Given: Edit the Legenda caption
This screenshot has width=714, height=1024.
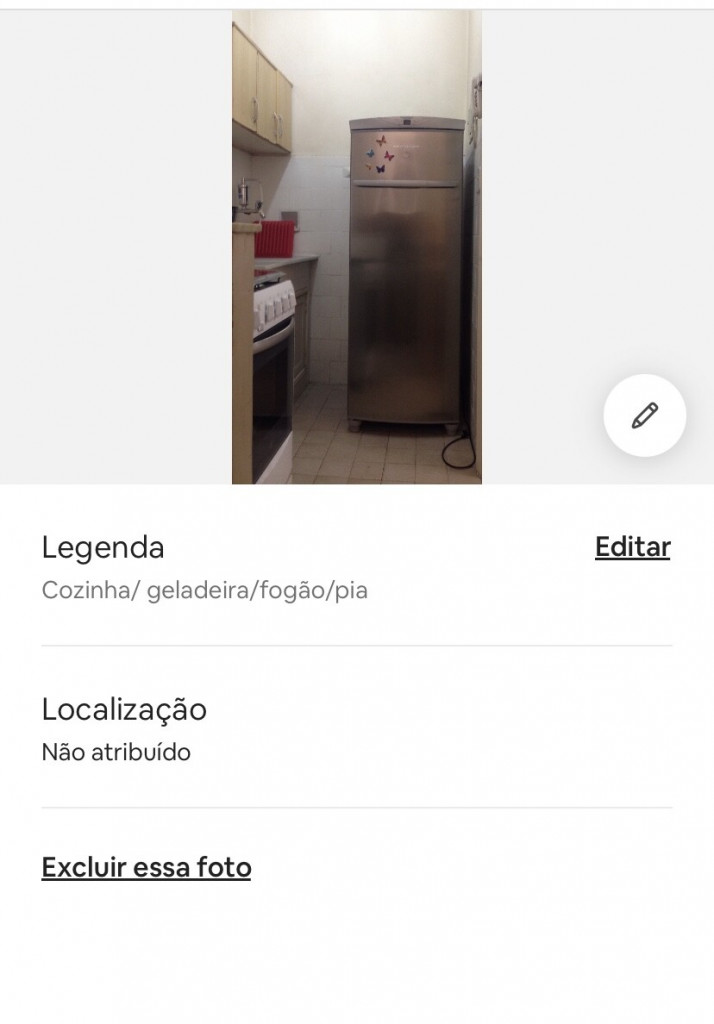Looking at the screenshot, I should [x=632, y=547].
